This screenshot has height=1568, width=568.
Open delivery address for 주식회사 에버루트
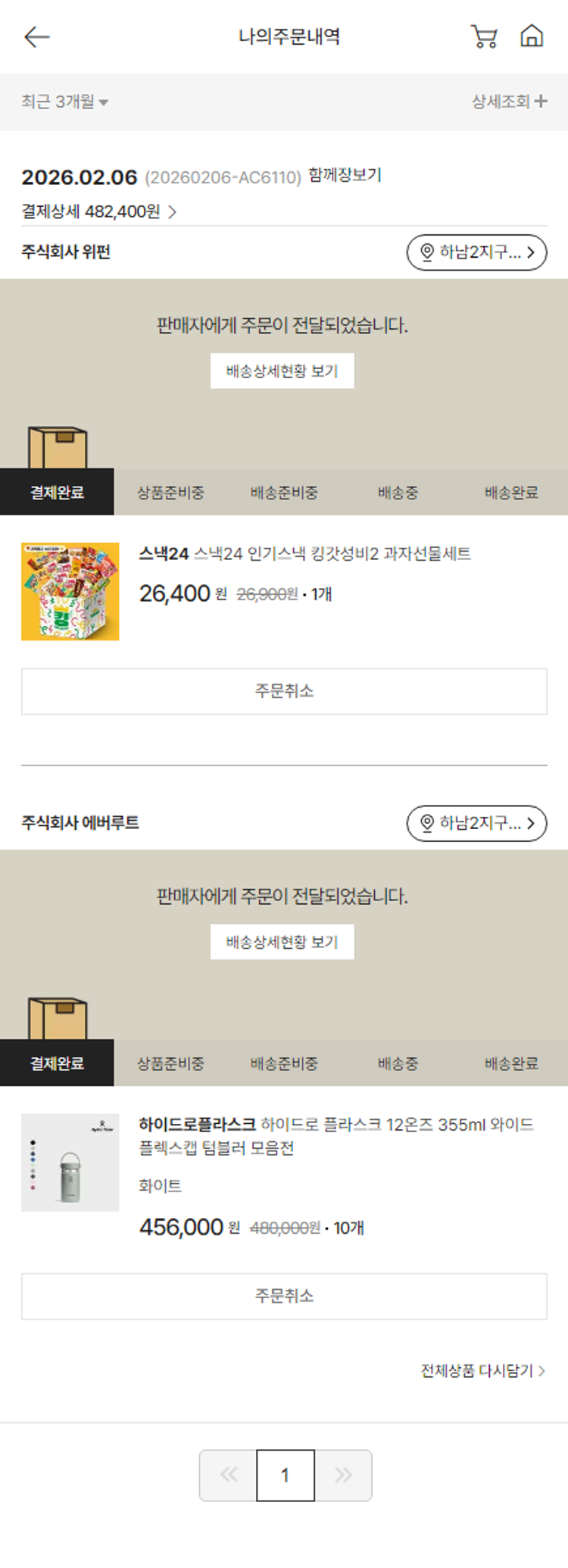(476, 823)
